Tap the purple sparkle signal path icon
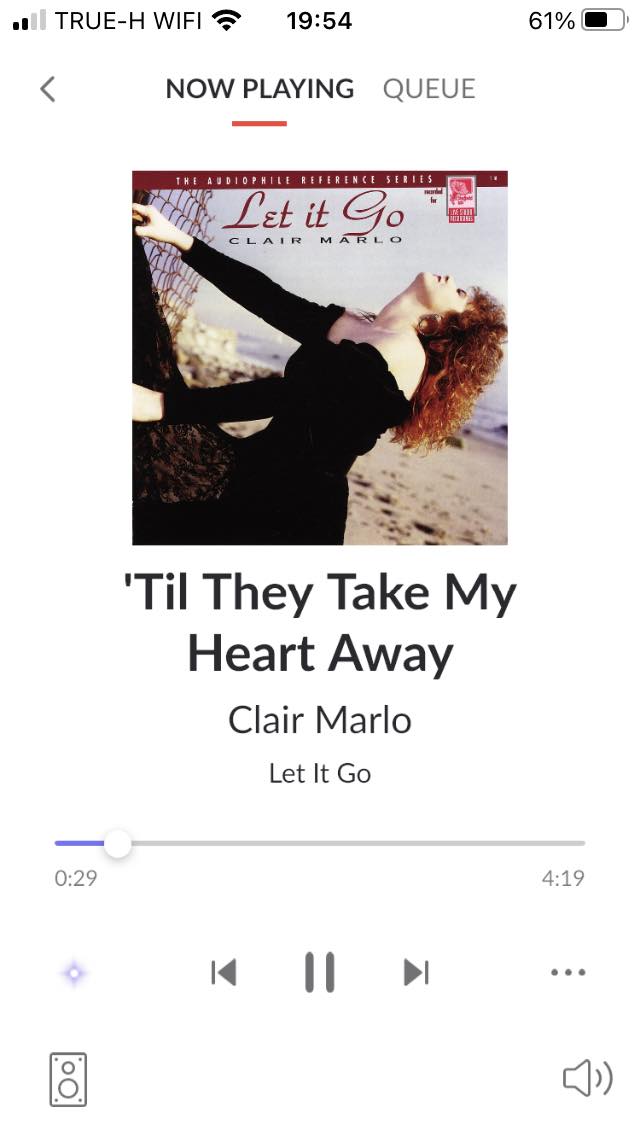The image size is (640, 1136). pos(74,973)
